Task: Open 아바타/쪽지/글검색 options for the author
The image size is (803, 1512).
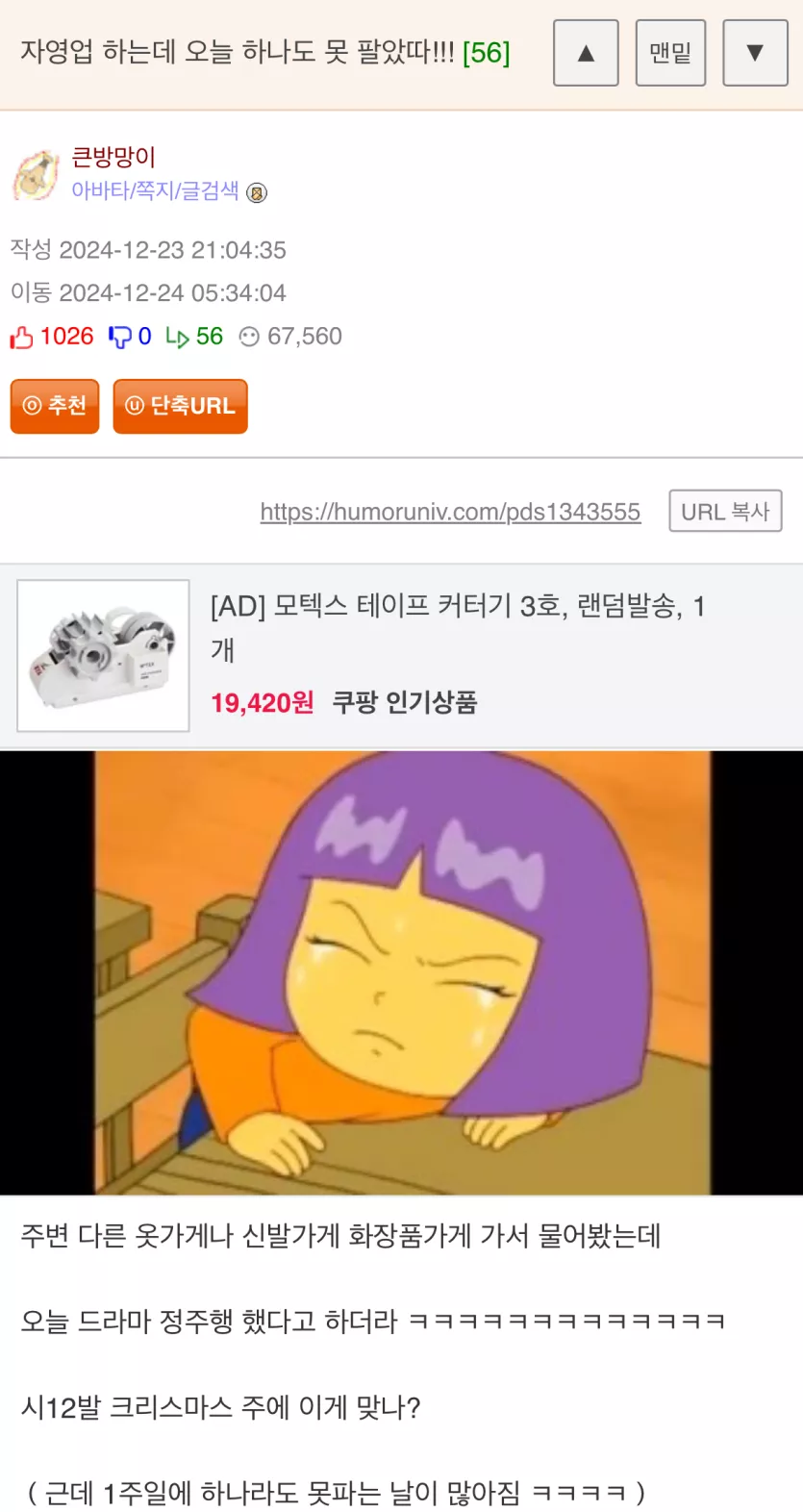Action: (x=155, y=190)
